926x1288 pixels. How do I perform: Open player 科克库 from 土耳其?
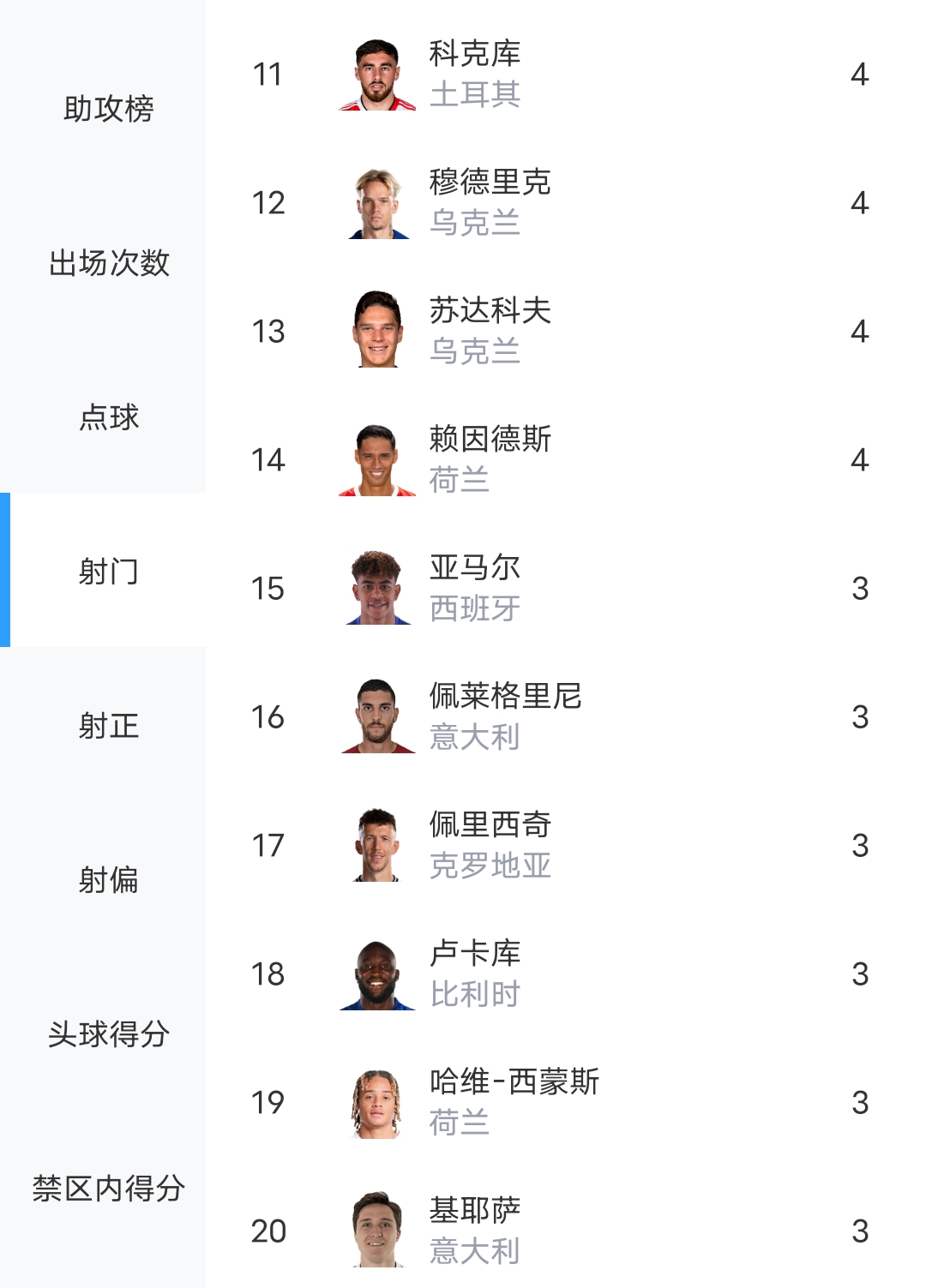click(474, 75)
